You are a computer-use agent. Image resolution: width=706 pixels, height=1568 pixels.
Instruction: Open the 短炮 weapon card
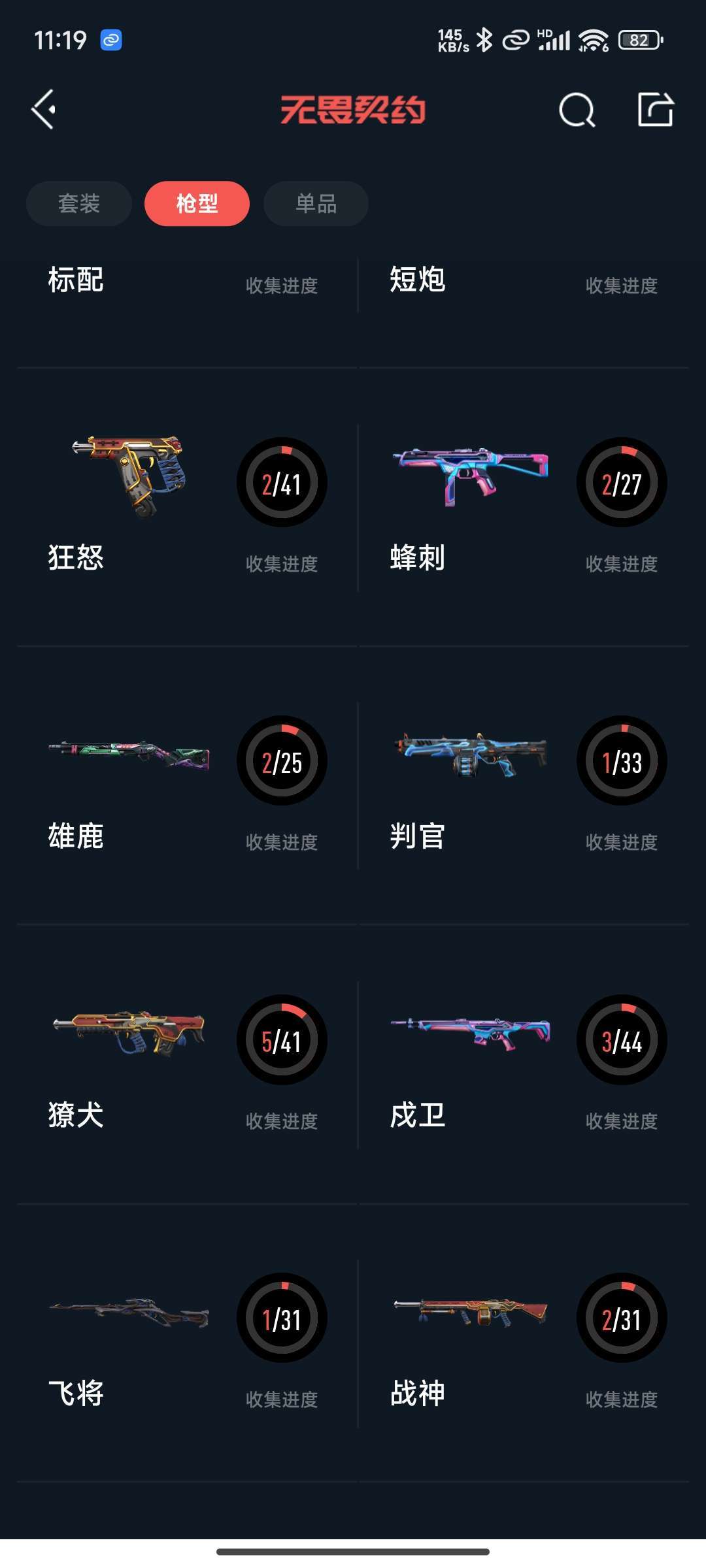[x=523, y=284]
